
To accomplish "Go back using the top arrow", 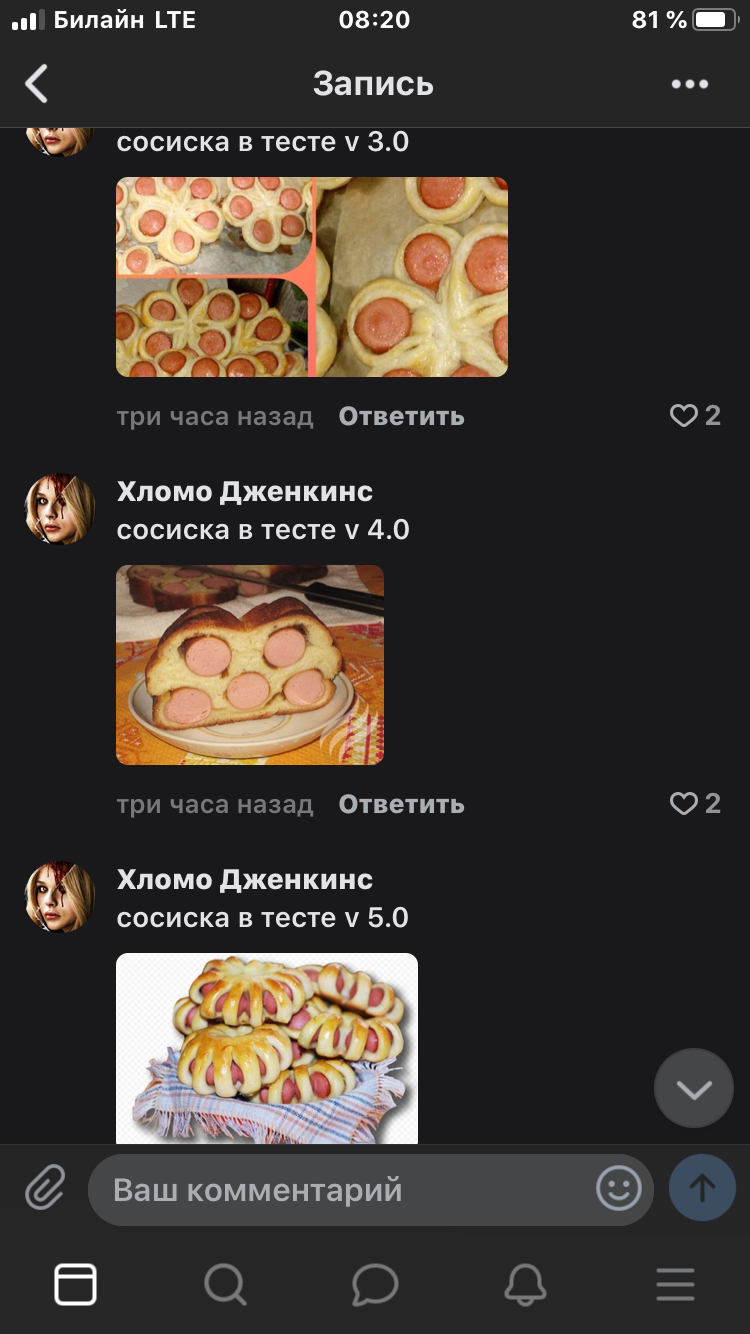I will click(37, 84).
